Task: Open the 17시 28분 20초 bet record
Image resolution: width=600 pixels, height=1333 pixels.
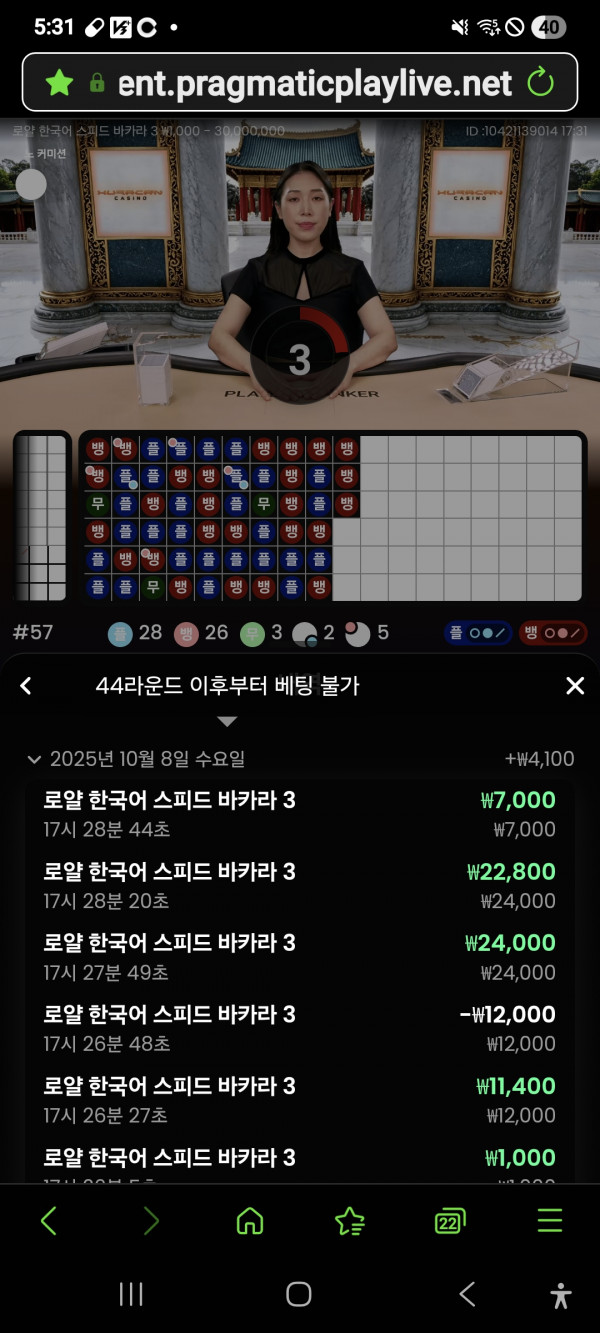Action: [299, 885]
